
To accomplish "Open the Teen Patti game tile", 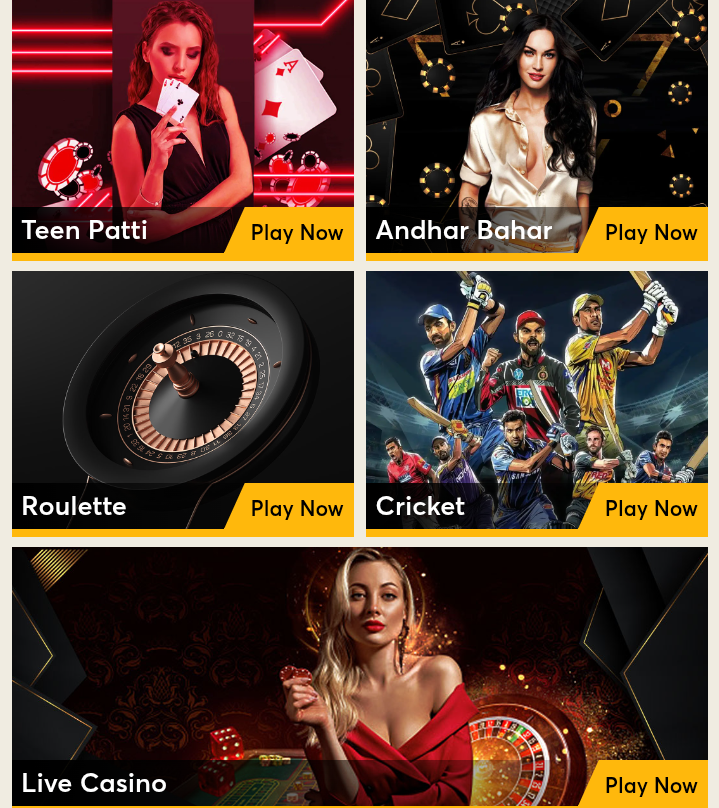I will pos(182,110).
